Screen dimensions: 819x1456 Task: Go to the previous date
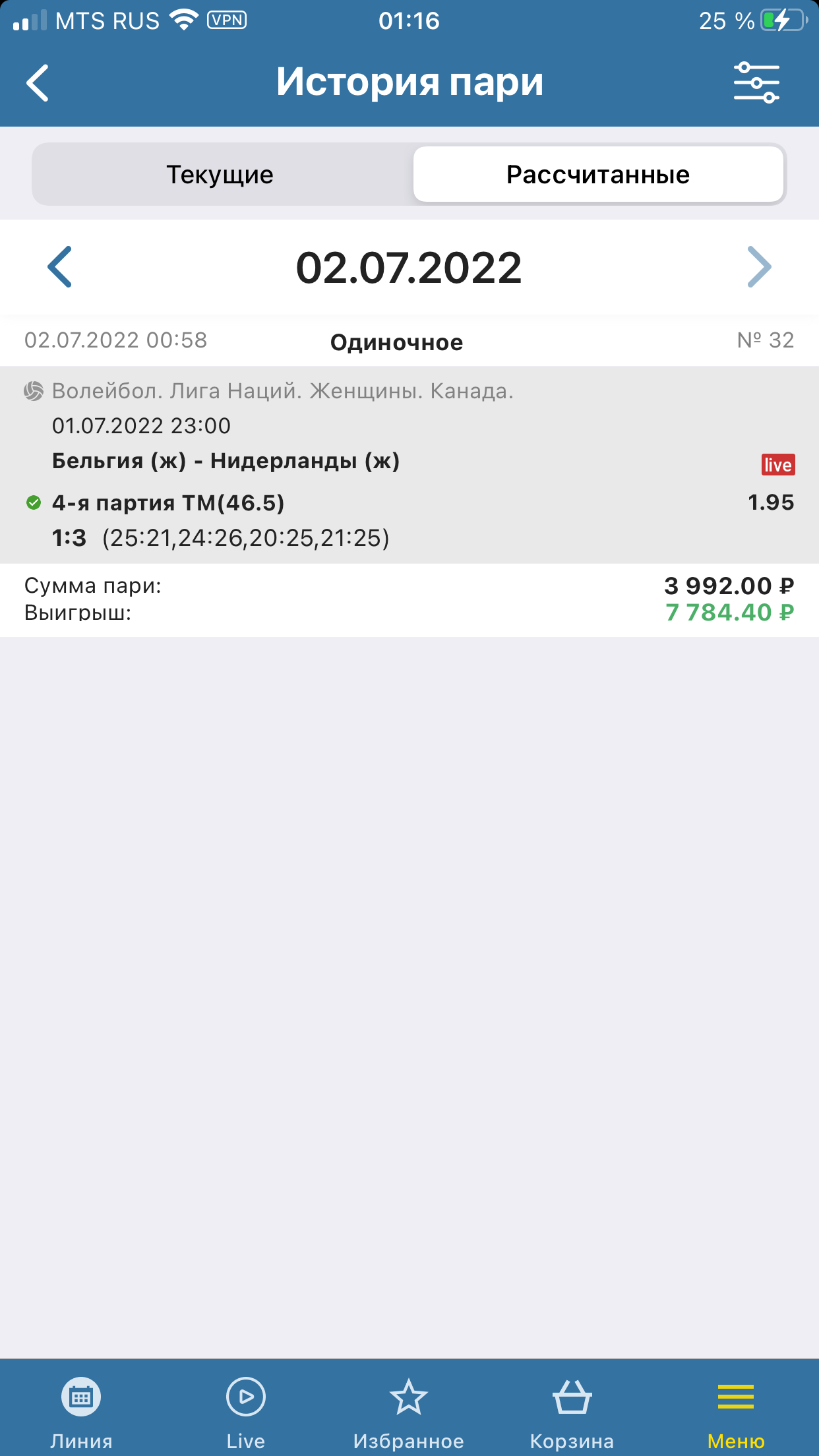60,267
